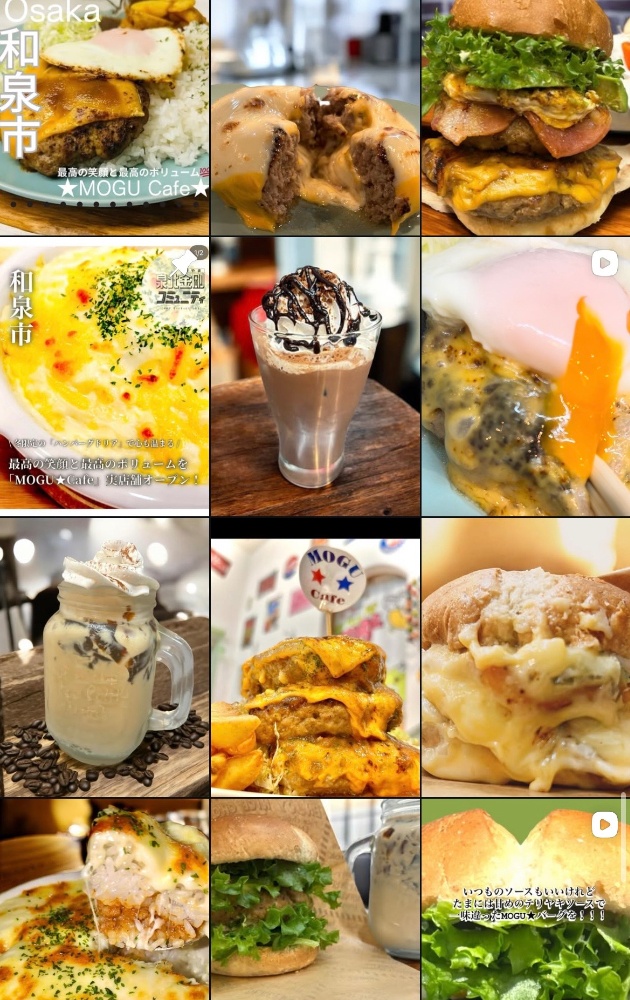
Task: Open the doria cheese pull spoonful post
Action: tap(104, 900)
